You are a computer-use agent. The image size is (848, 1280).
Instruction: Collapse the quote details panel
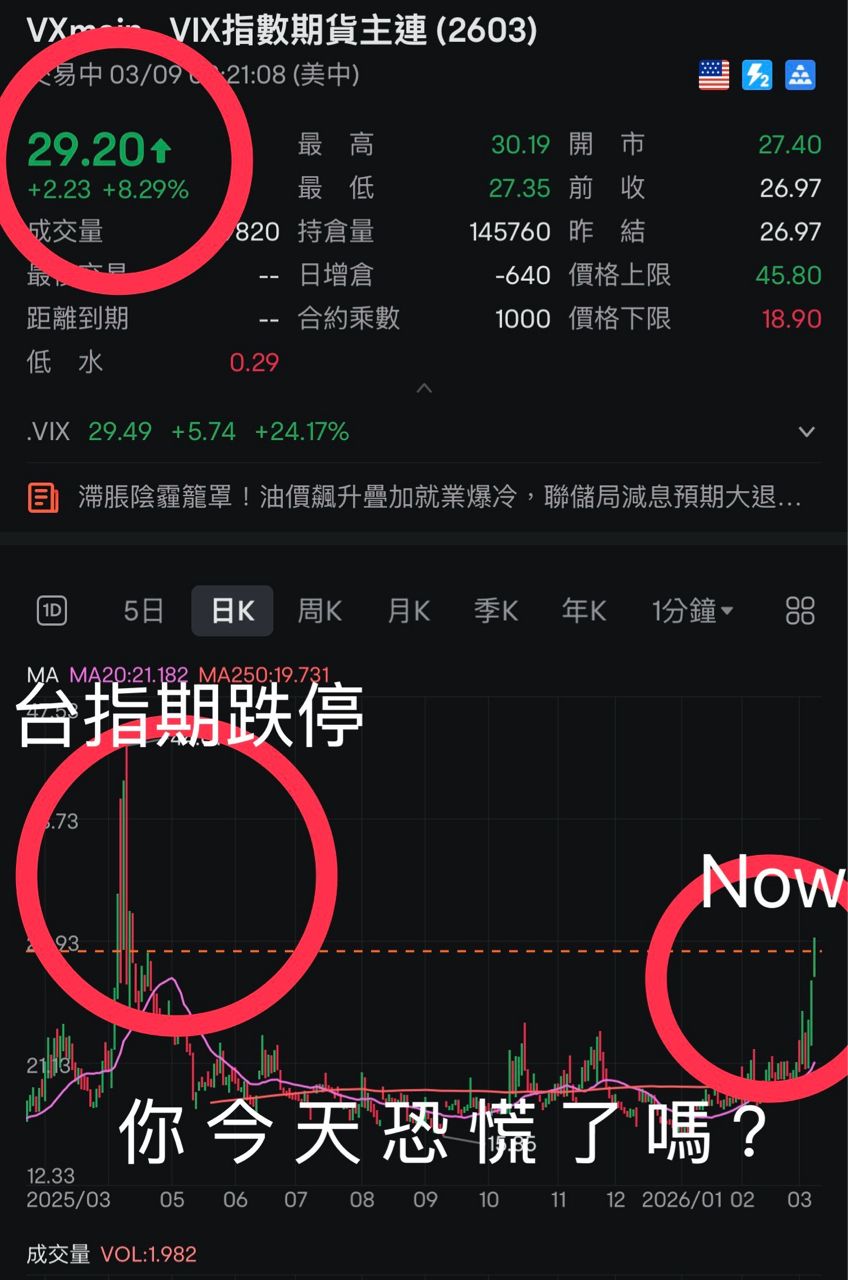click(x=424, y=388)
